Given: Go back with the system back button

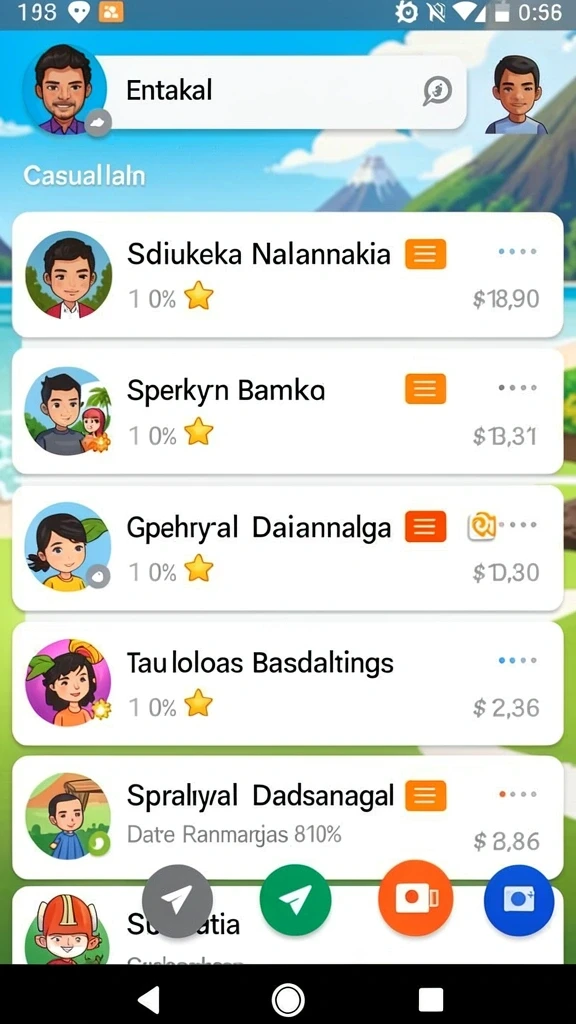Looking at the screenshot, I should 148,999.
